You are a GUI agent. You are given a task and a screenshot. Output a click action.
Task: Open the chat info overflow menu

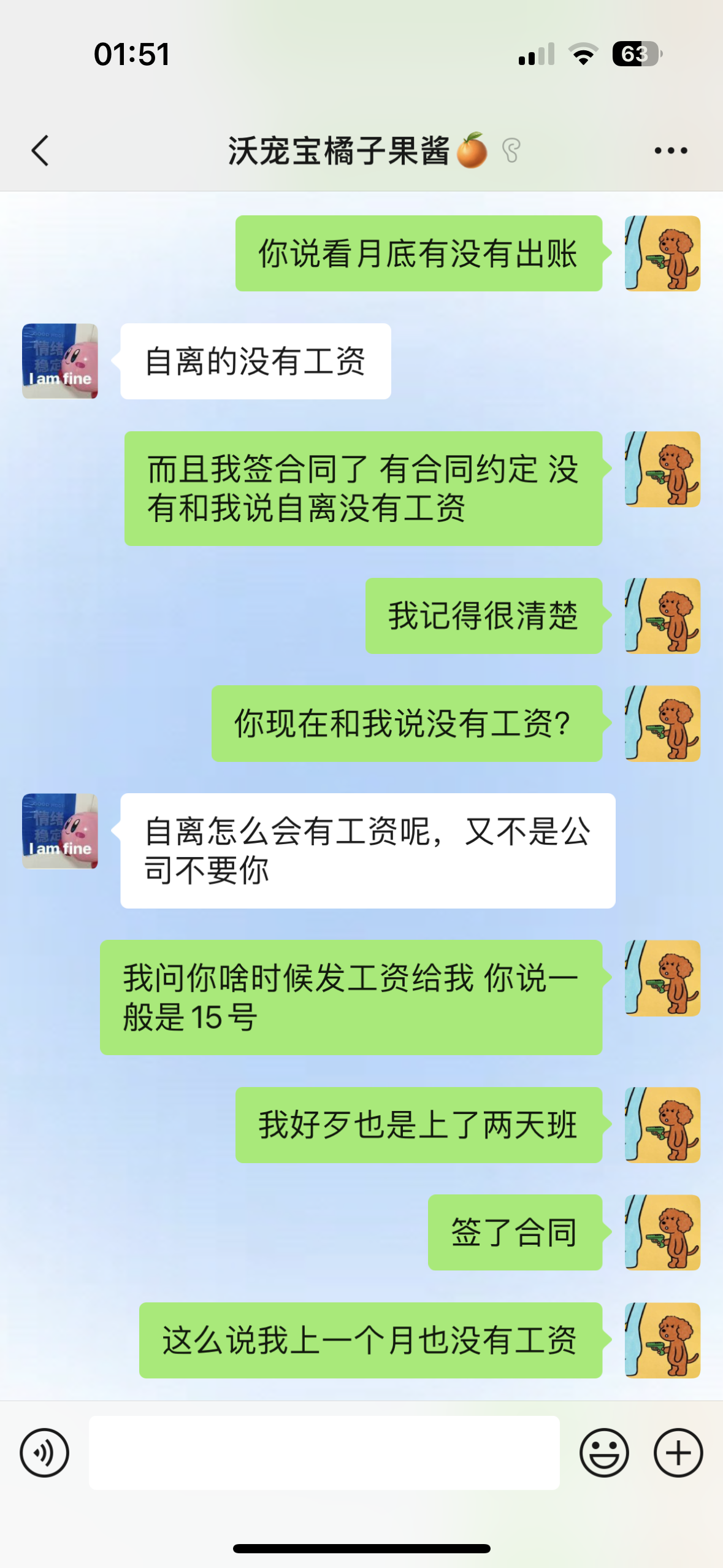[x=670, y=151]
